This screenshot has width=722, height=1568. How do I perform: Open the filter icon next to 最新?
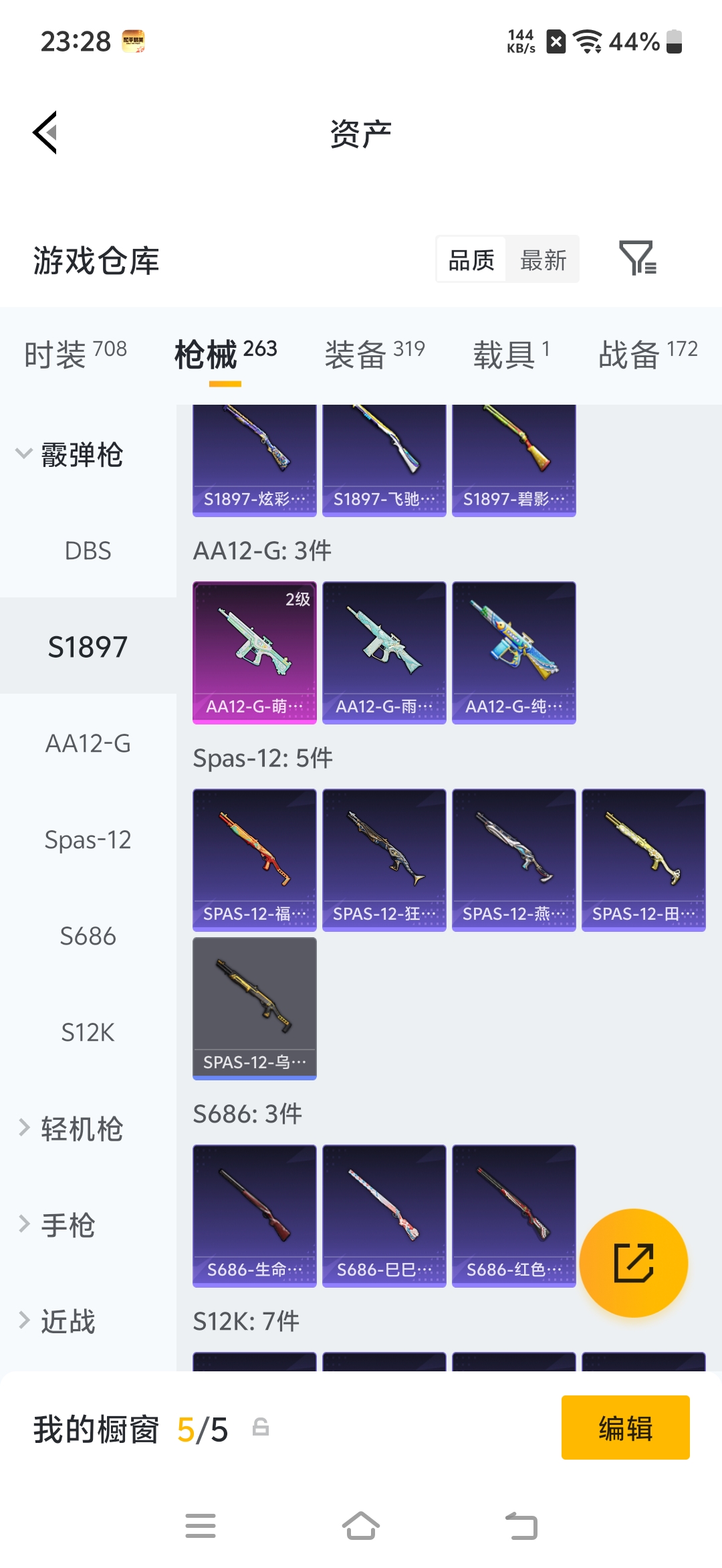coord(637,259)
